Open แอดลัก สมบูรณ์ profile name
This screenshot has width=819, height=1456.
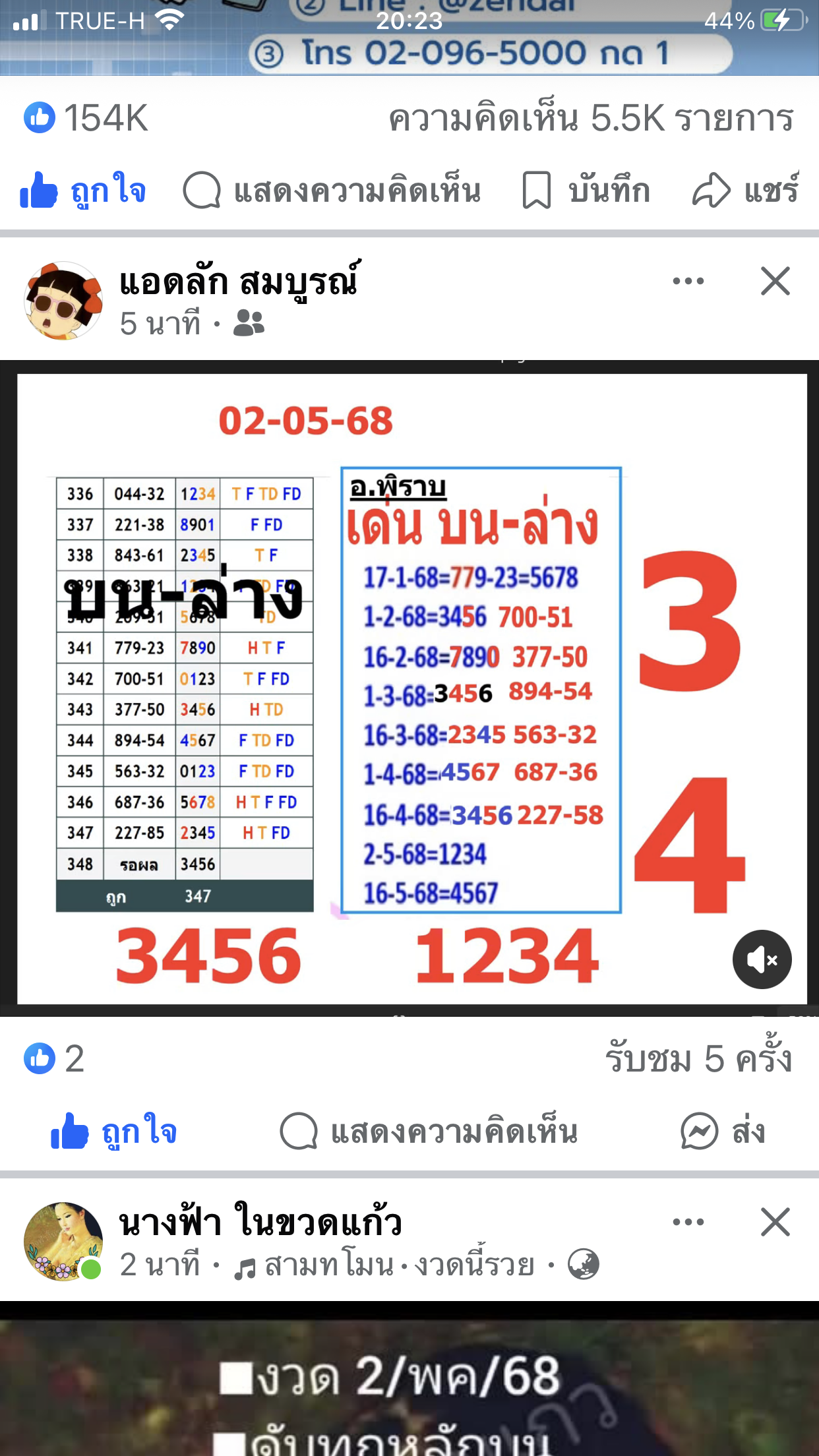point(240,282)
